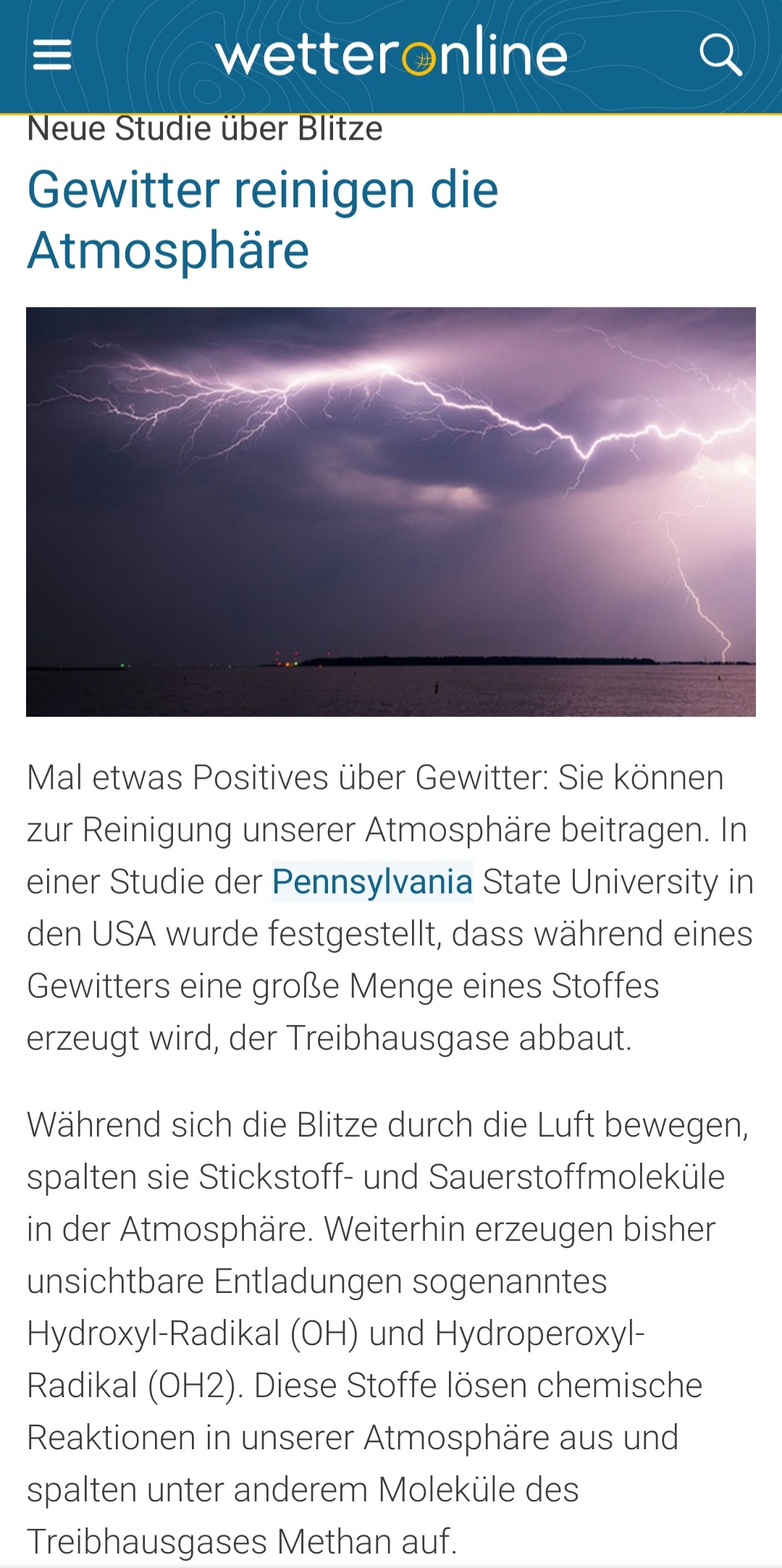Tap the wetteronline logo to go home

391,52
